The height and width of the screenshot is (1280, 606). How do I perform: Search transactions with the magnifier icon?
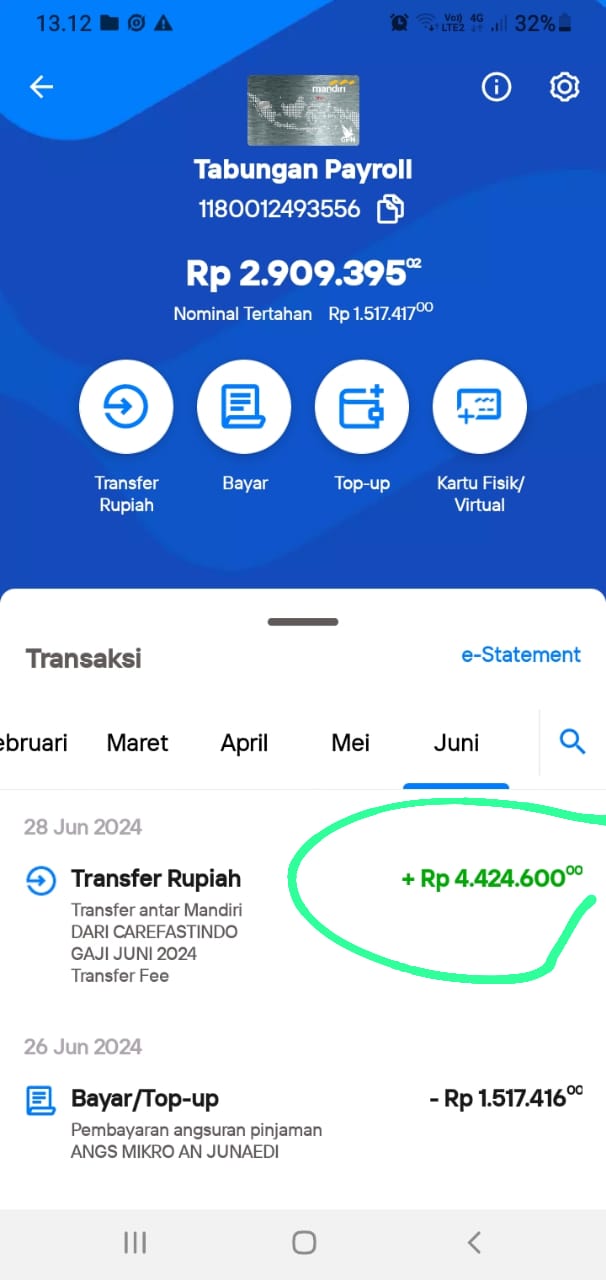pyautogui.click(x=572, y=742)
